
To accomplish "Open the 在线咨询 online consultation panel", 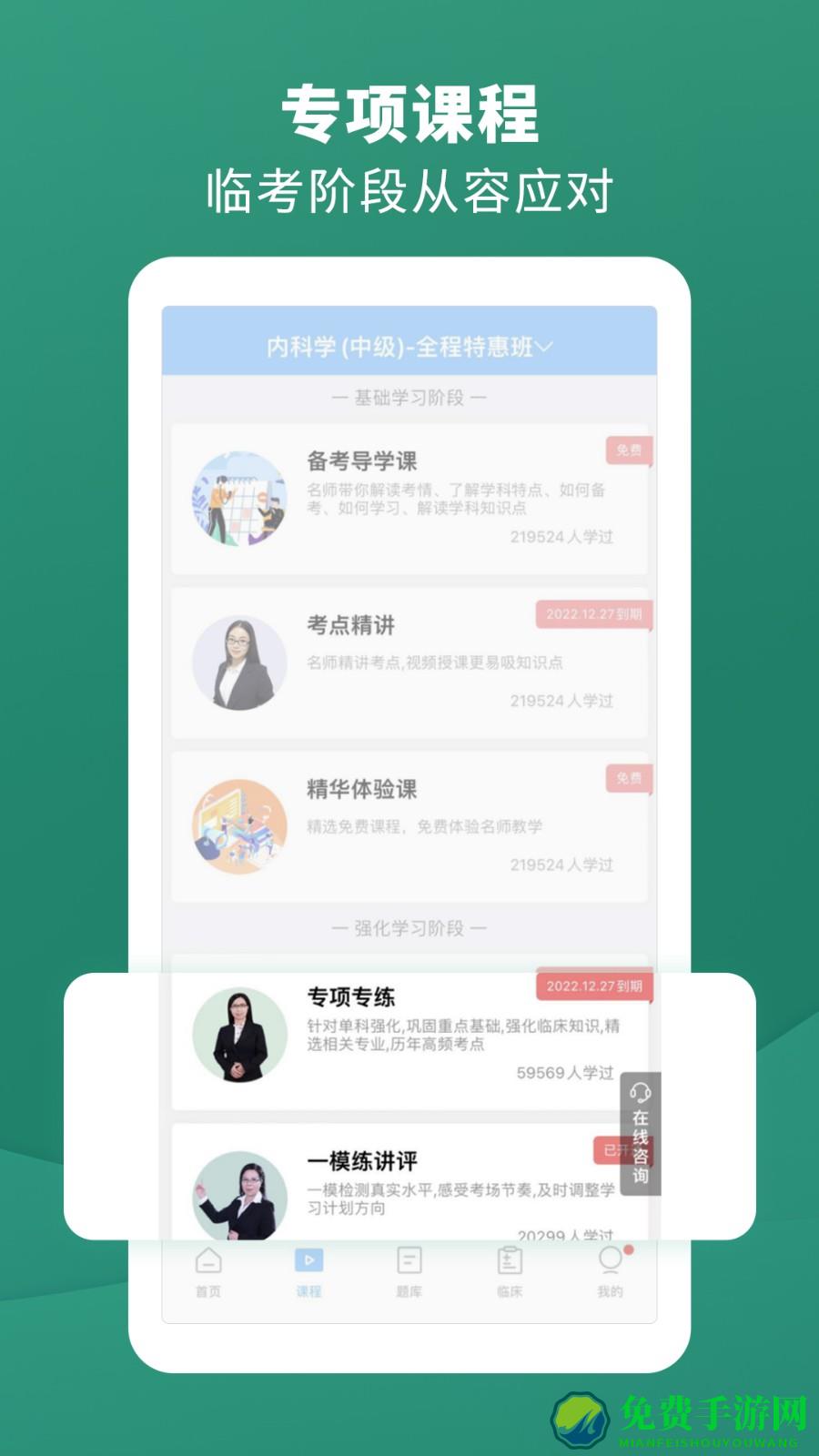I will point(642,1128).
